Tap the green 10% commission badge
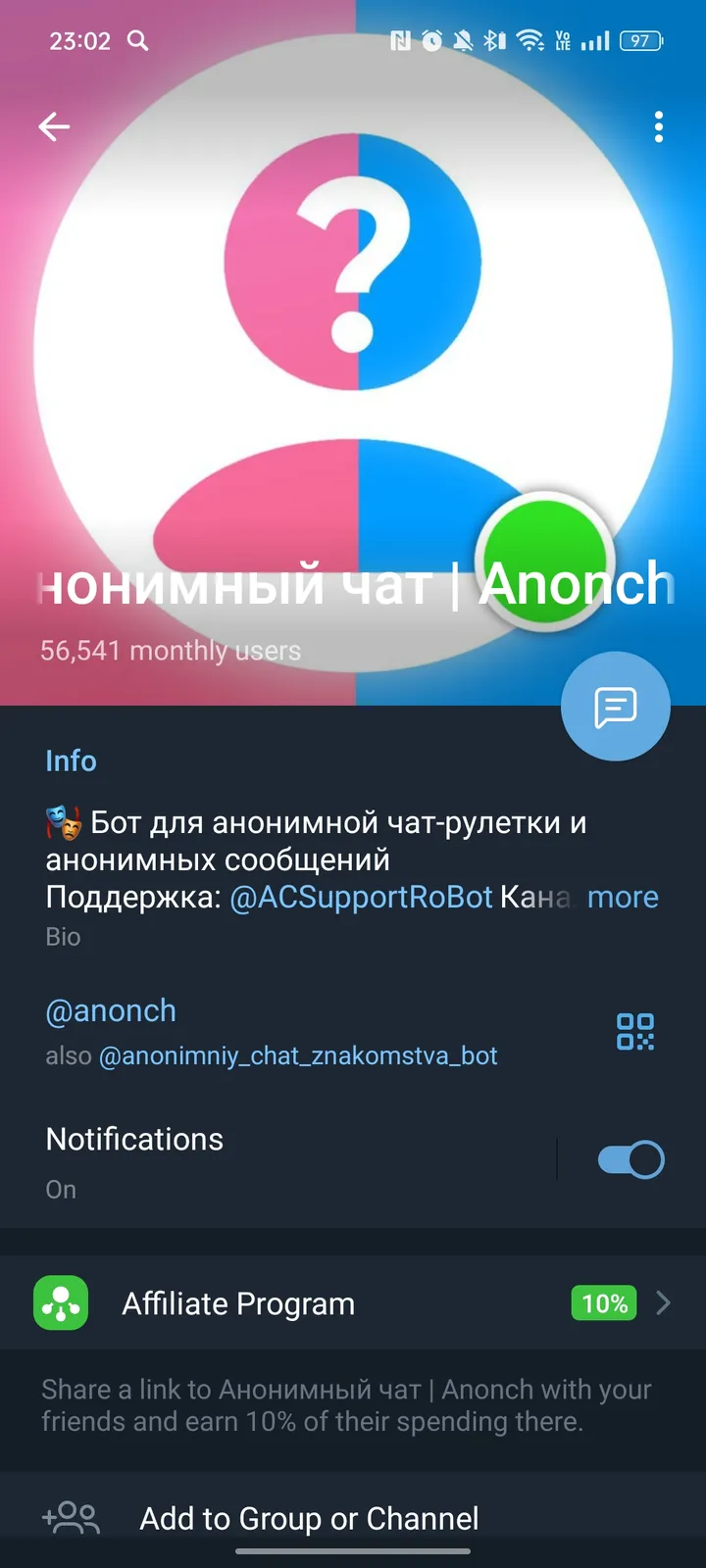Image resolution: width=706 pixels, height=1568 pixels. [x=602, y=1303]
